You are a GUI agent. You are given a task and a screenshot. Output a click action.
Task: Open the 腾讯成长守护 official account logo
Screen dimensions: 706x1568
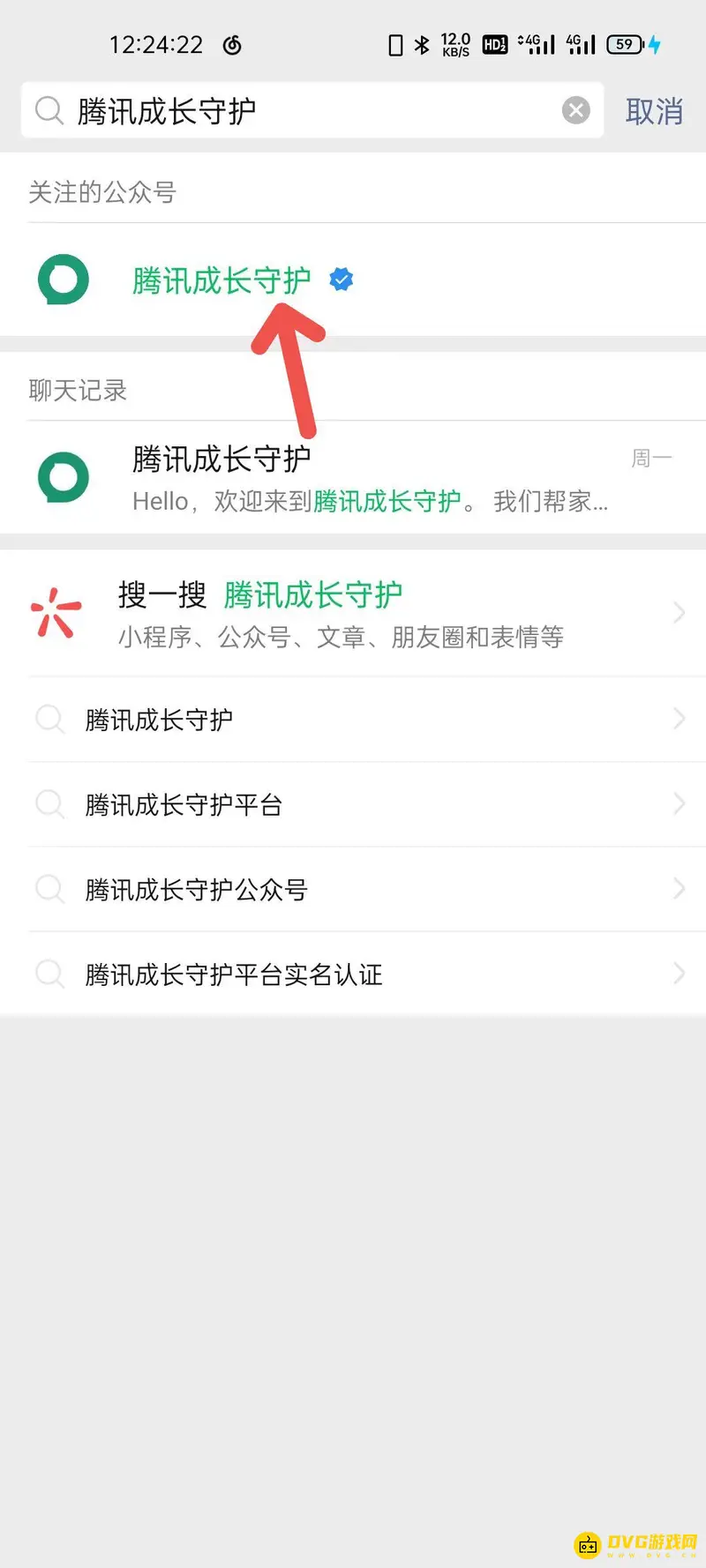[62, 280]
